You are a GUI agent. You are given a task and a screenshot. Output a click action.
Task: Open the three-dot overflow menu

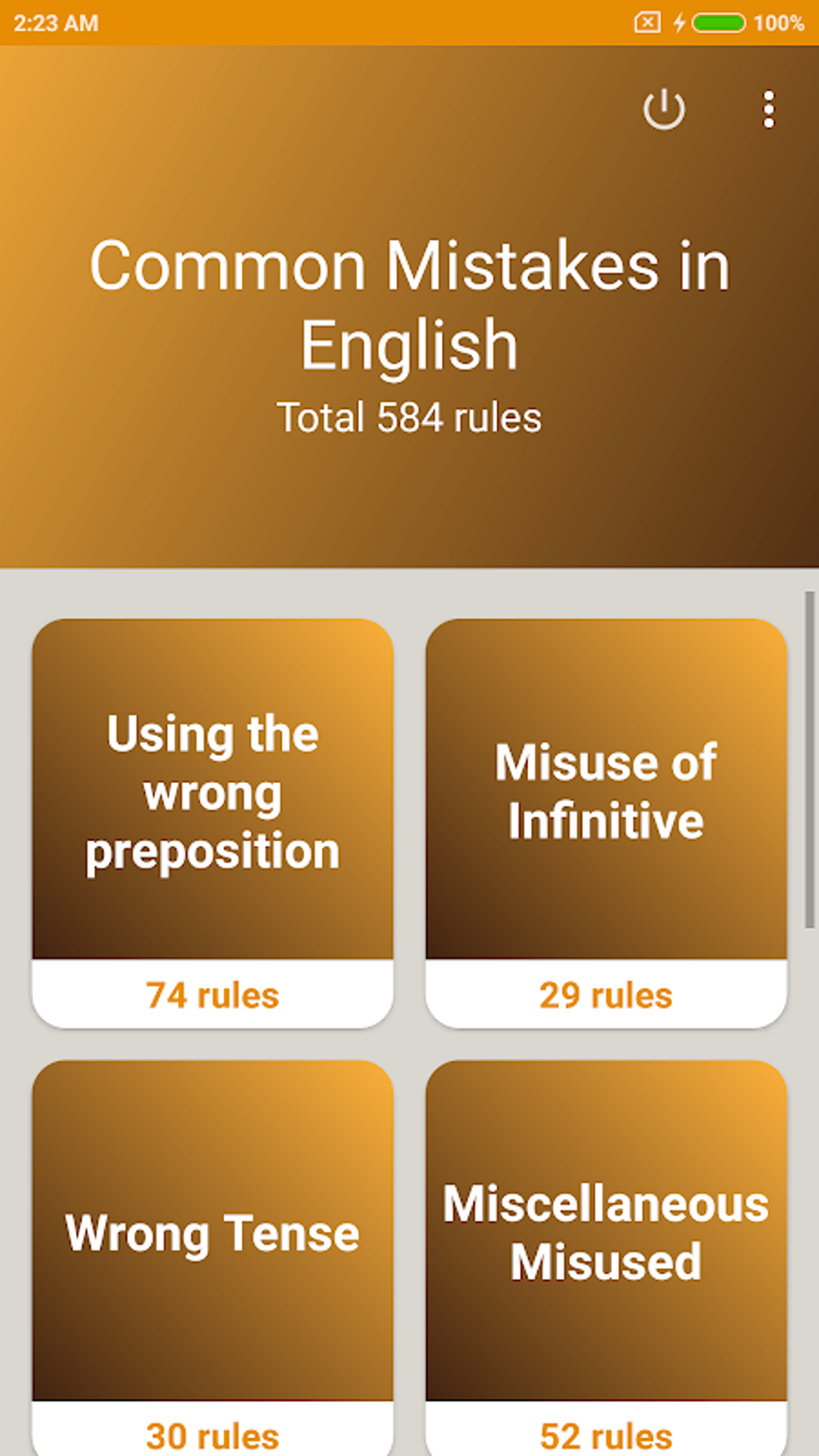click(x=768, y=109)
